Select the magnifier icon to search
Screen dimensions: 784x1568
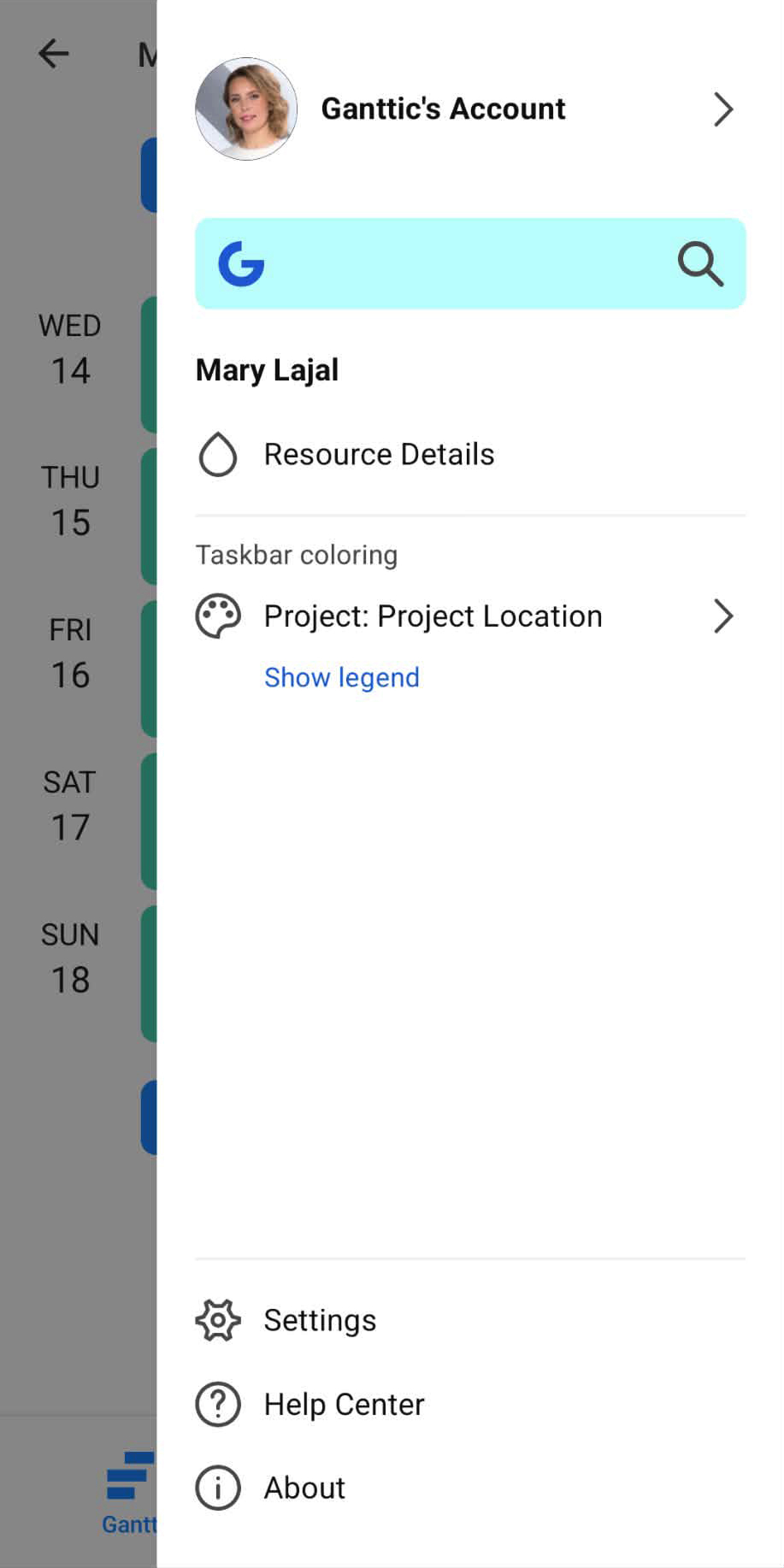[700, 264]
